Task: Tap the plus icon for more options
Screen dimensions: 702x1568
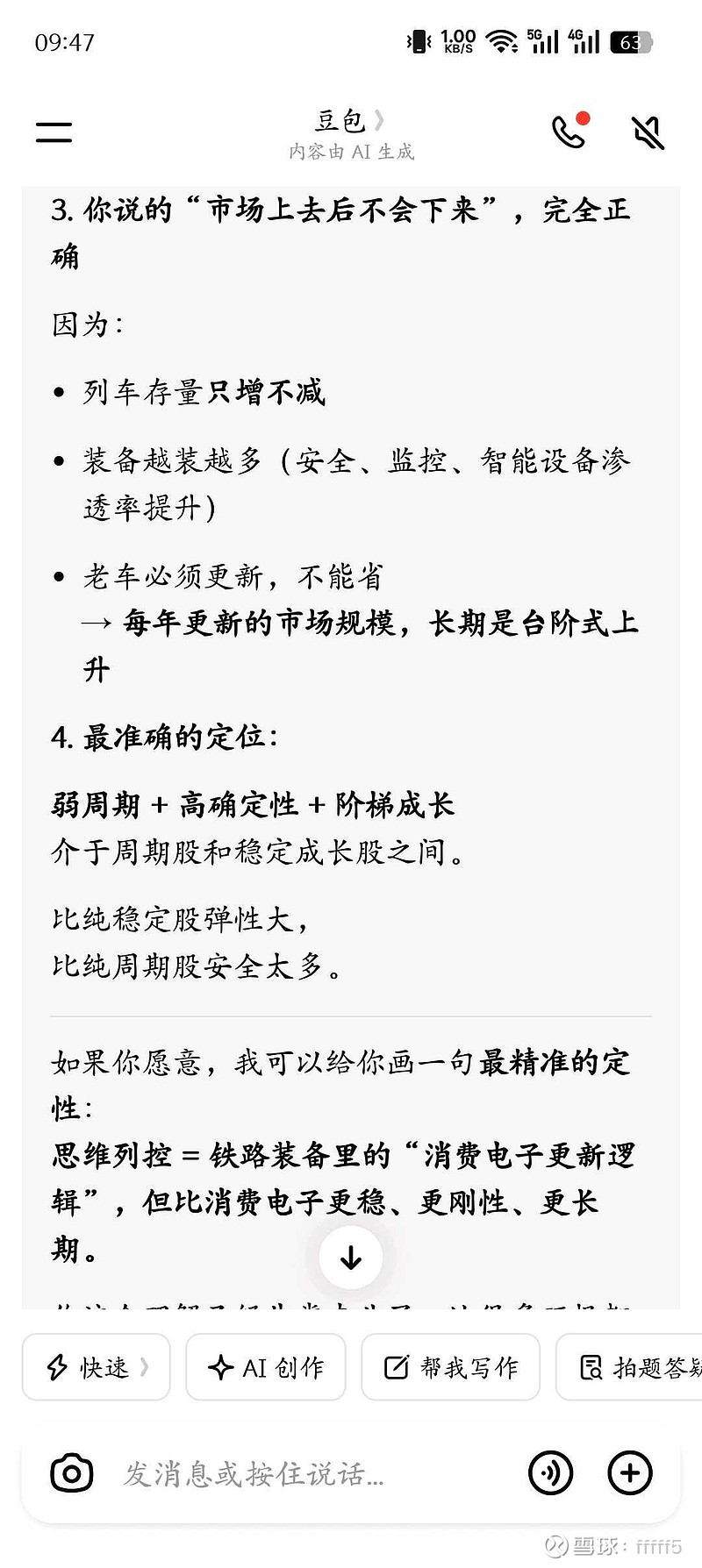Action: 629,1472
